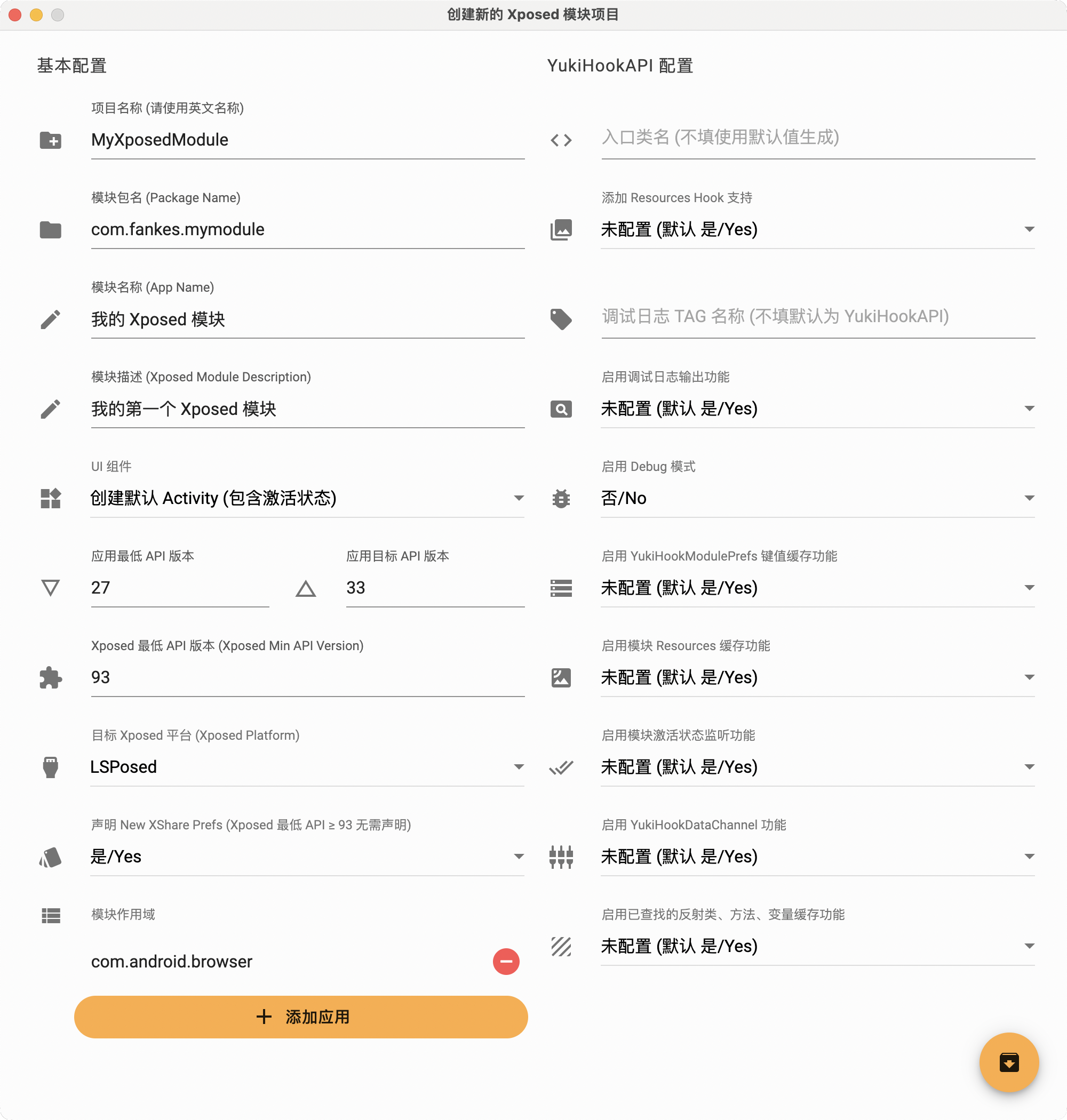
Task: Focus the 入口类名 entry class field
Action: pyautogui.click(x=818, y=138)
